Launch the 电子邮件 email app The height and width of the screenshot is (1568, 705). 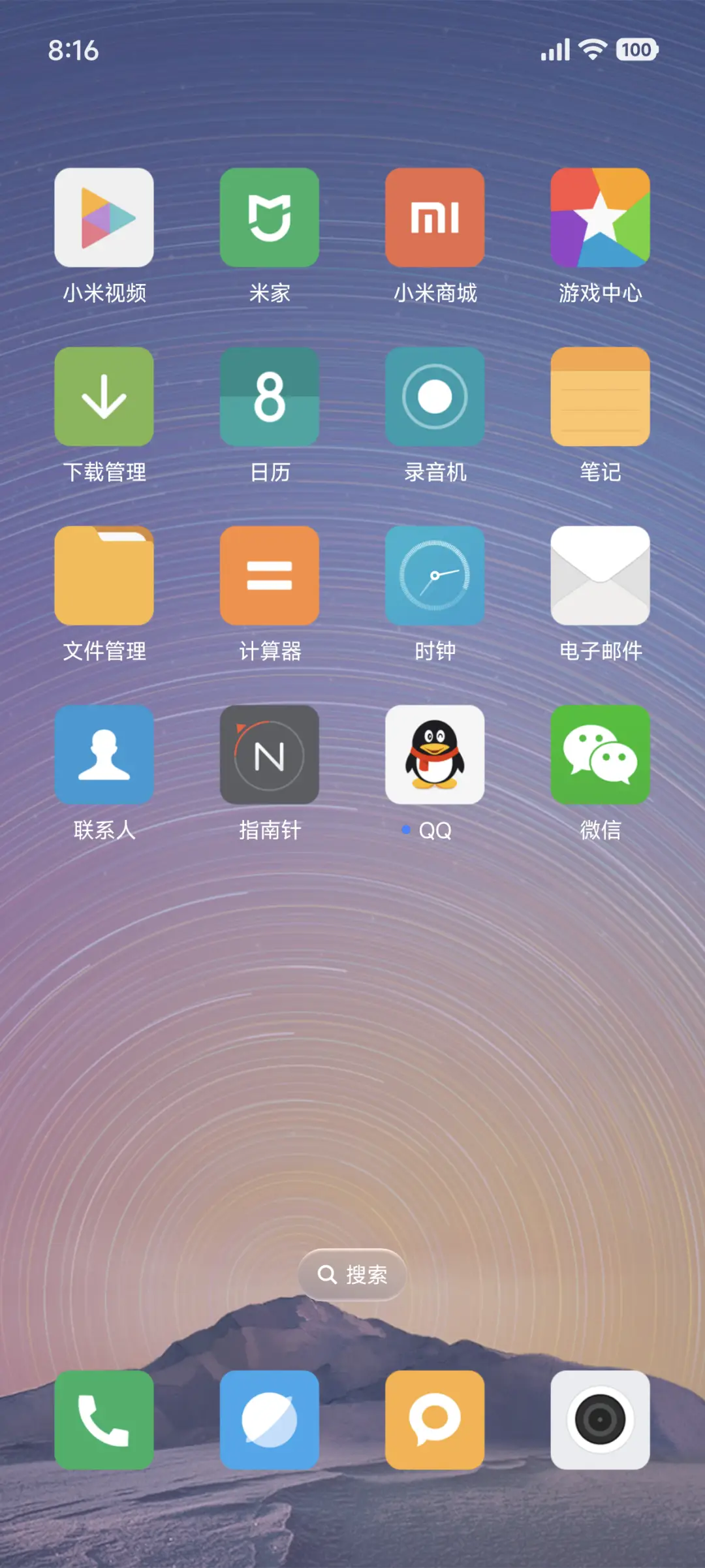[x=601, y=576]
